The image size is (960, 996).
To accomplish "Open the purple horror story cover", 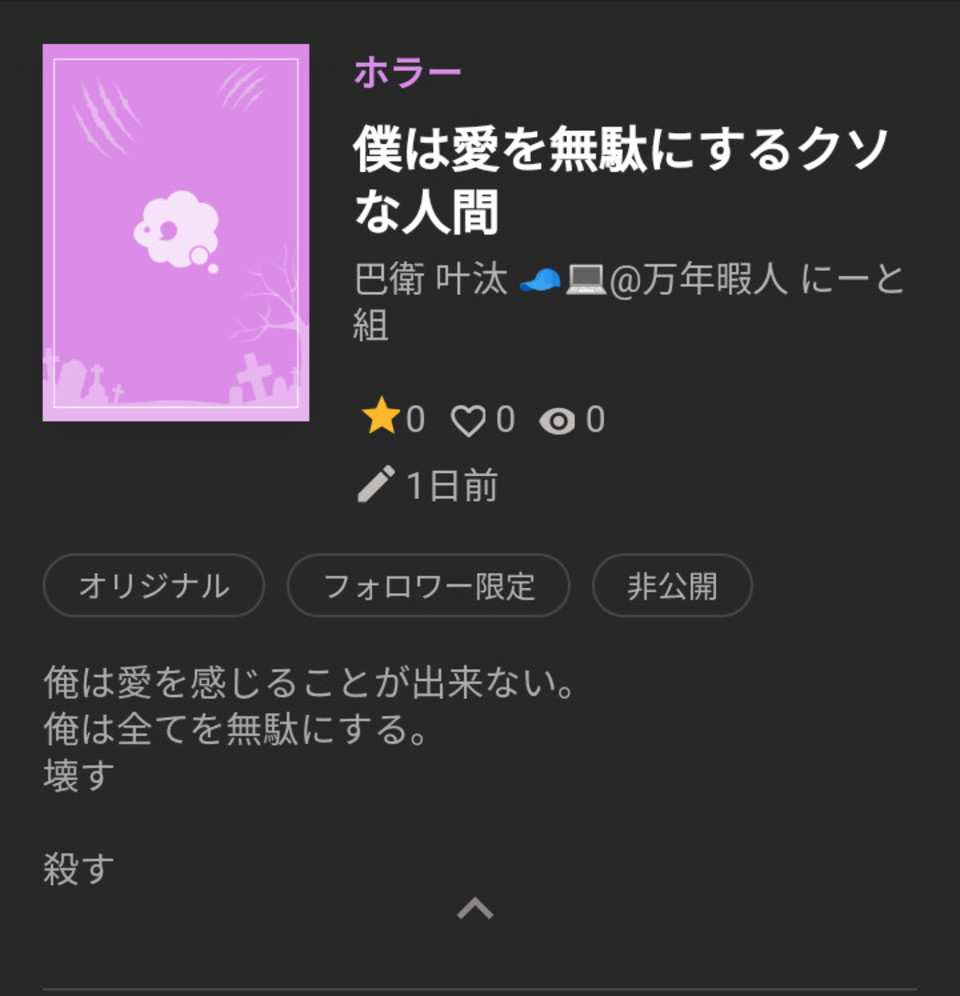I will tap(176, 232).
